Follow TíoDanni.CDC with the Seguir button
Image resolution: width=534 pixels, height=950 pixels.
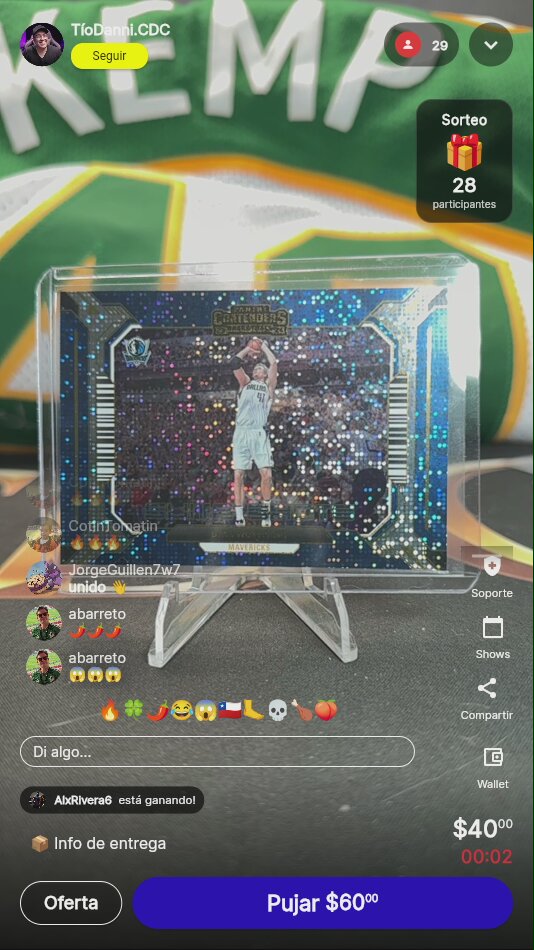109,56
